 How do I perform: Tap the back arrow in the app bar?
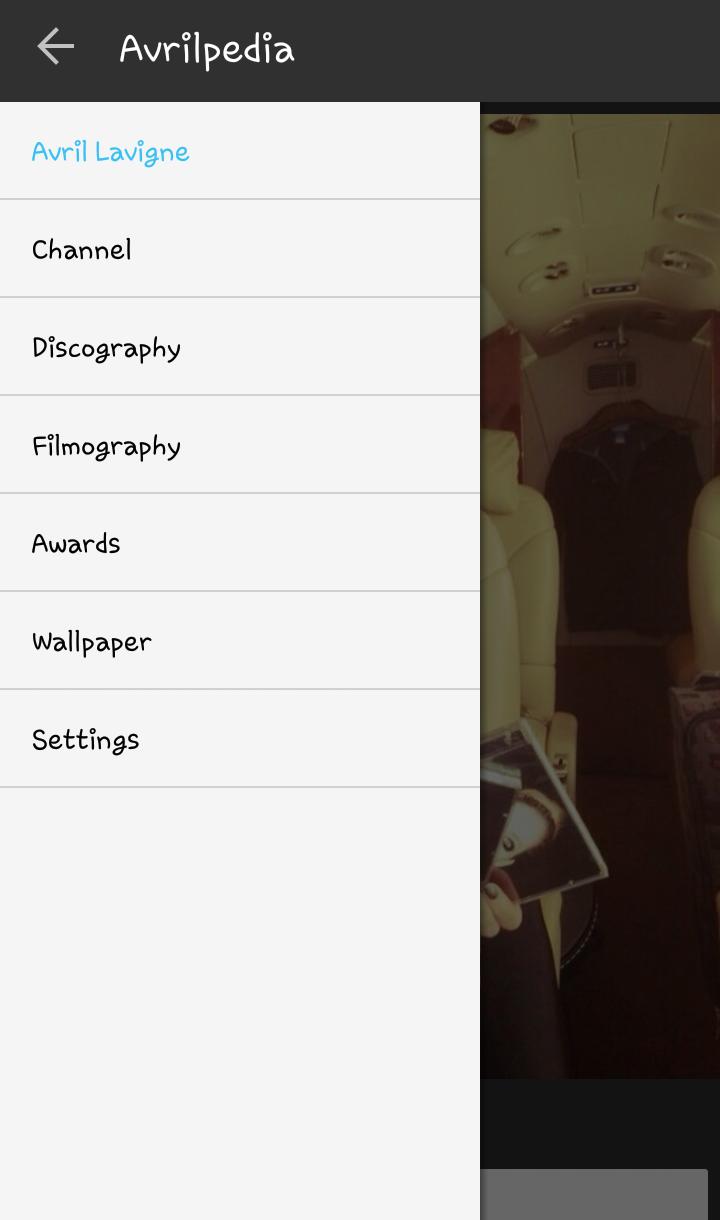[x=55, y=47]
